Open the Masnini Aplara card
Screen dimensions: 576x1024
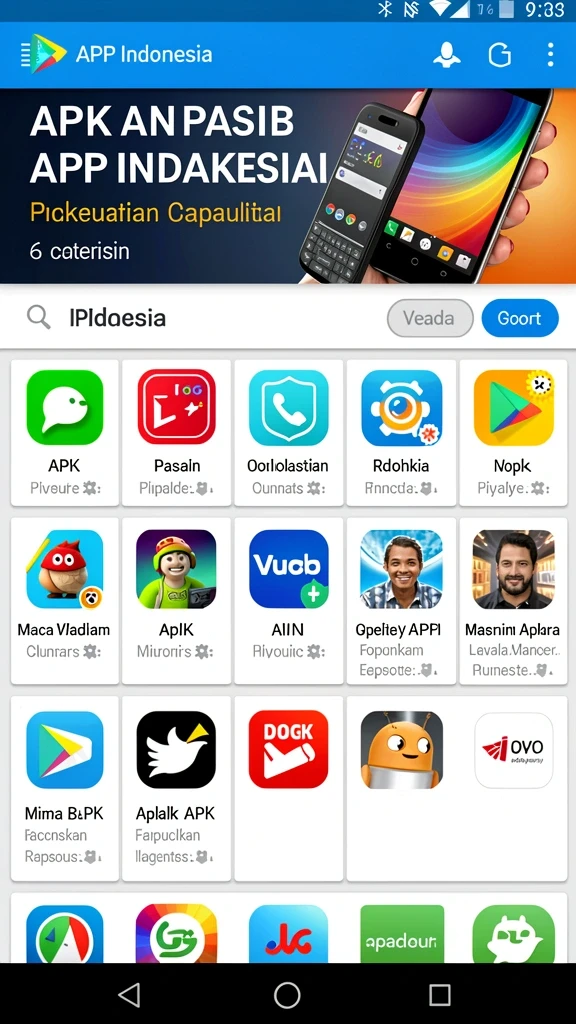[x=513, y=601]
